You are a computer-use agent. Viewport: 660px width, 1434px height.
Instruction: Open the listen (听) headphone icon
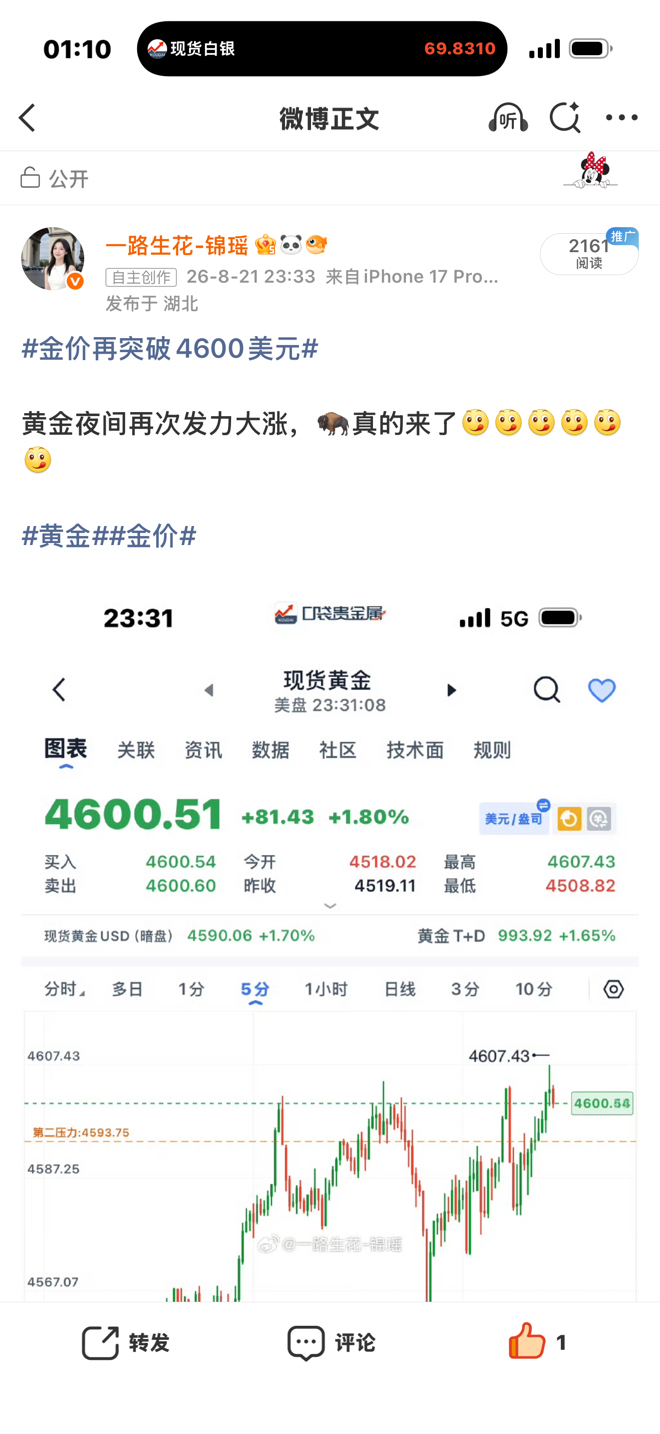tap(508, 118)
